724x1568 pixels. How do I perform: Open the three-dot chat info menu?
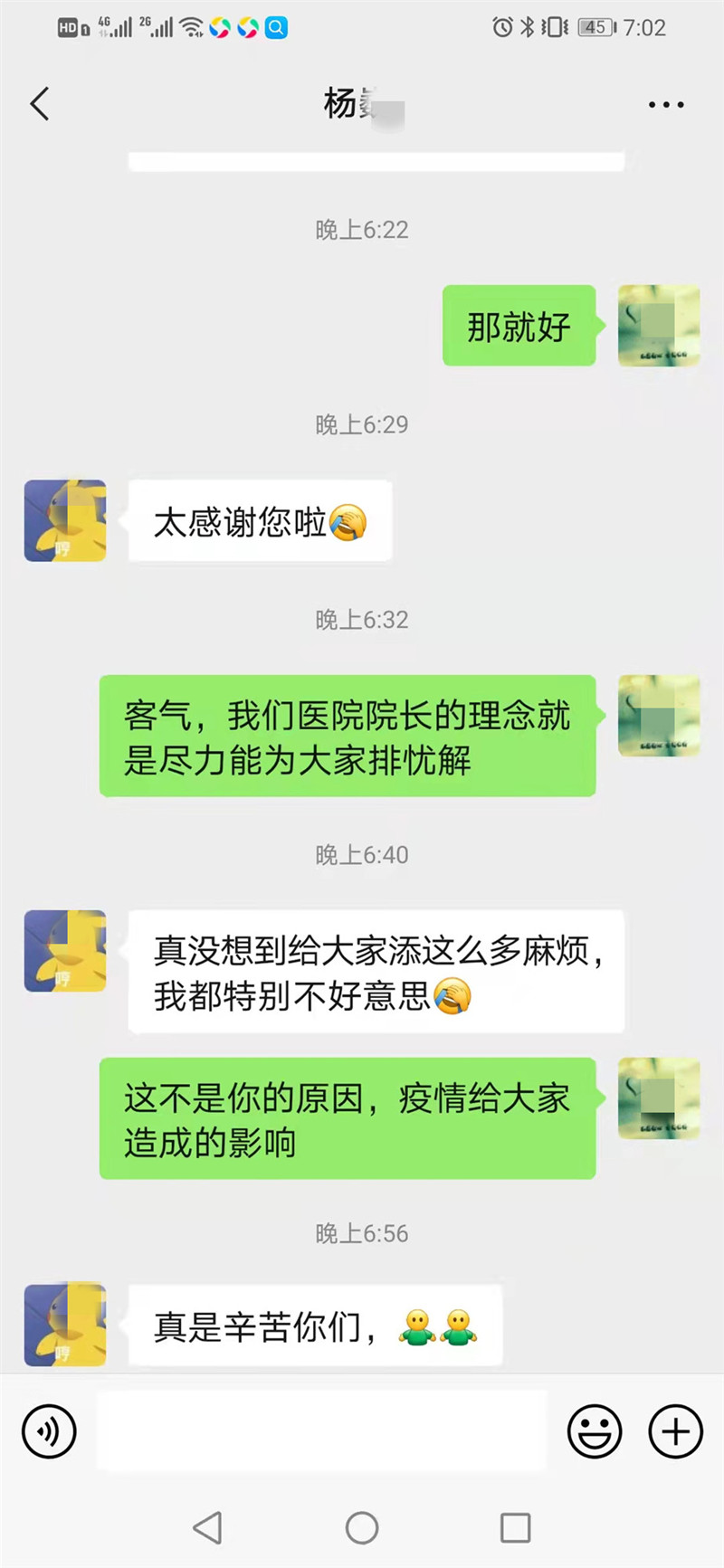[x=666, y=105]
